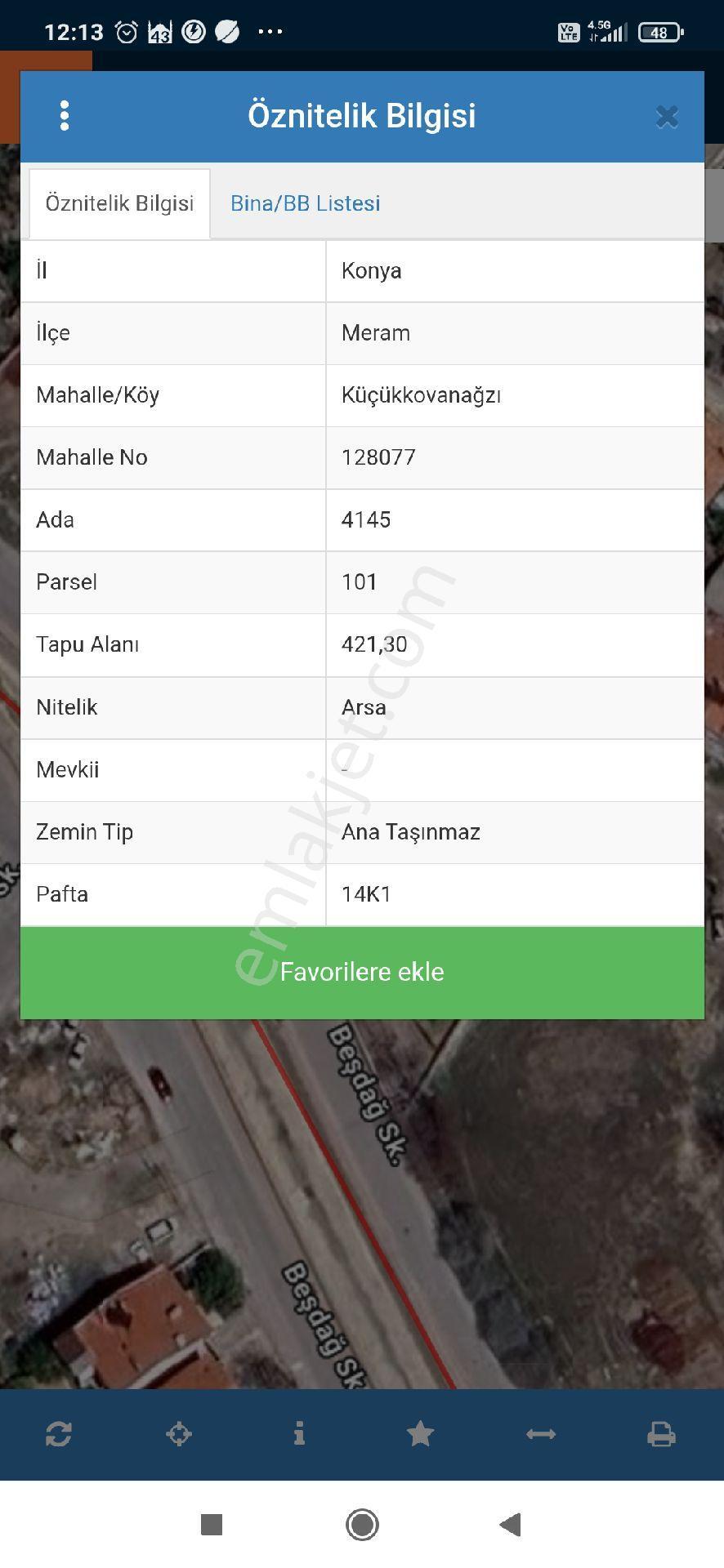Image resolution: width=724 pixels, height=1568 pixels.
Task: Open the info icon in toolbar
Action: tap(300, 1433)
